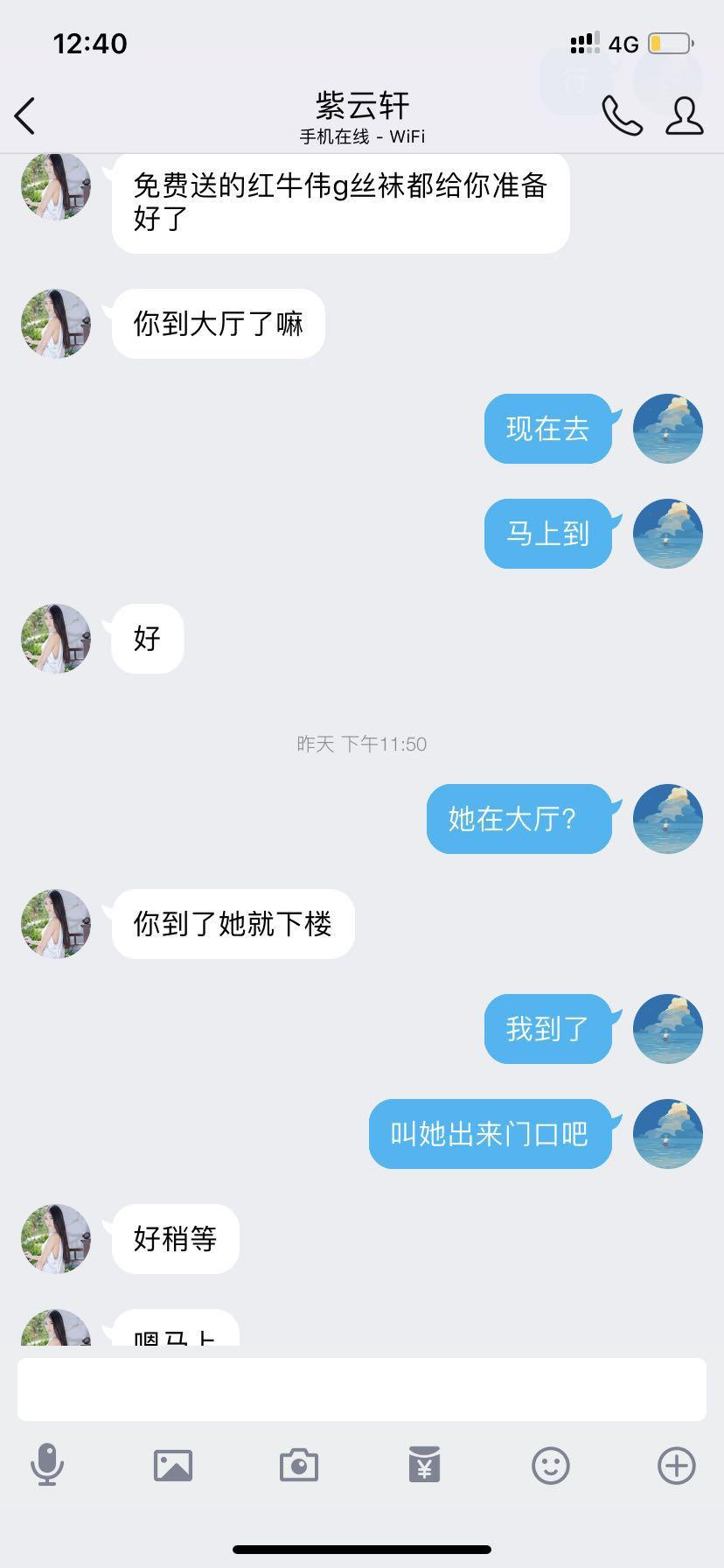Send a red packet
Image resolution: width=724 pixels, height=1568 pixels.
click(x=424, y=1465)
